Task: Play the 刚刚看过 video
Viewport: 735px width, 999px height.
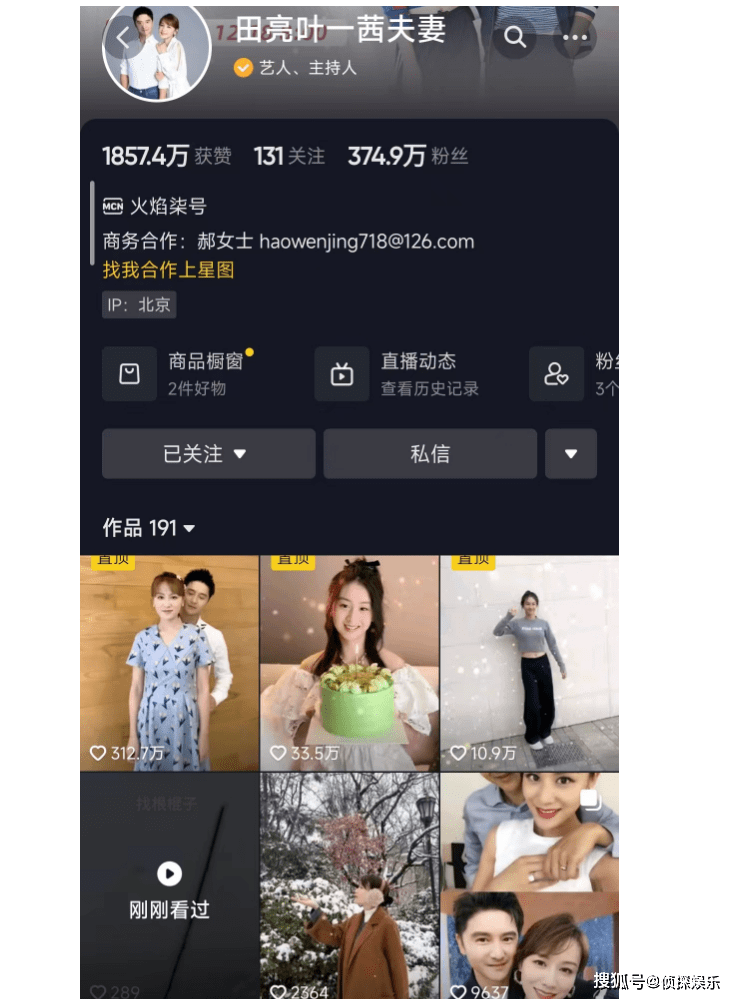Action: [169, 886]
